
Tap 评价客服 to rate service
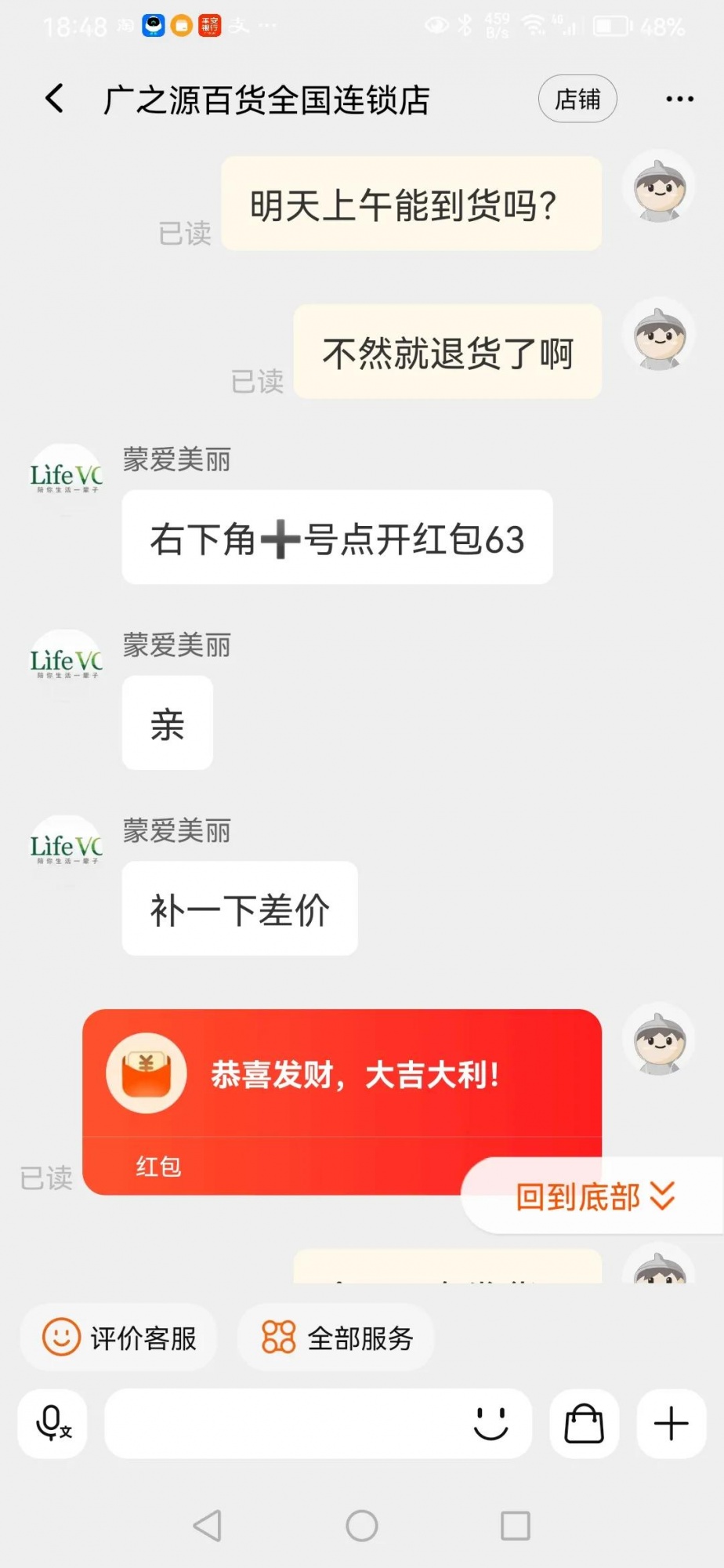point(119,1338)
